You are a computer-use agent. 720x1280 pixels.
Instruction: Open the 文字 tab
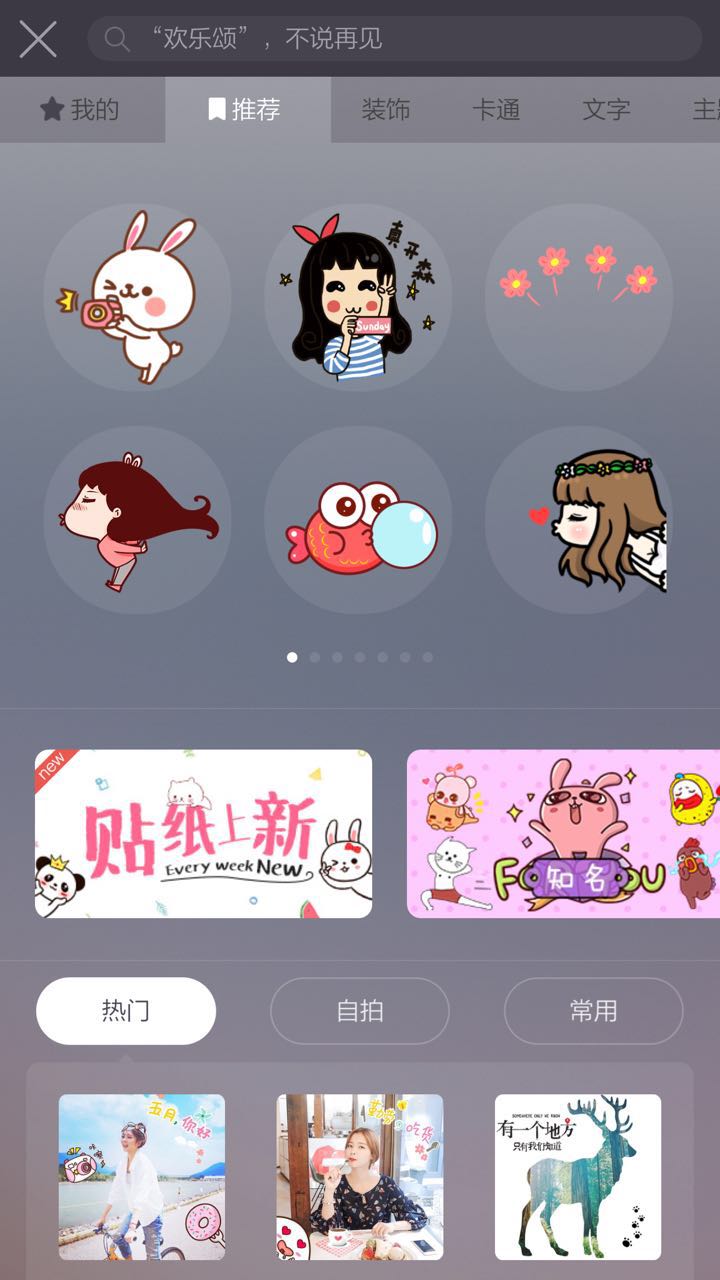click(x=606, y=110)
